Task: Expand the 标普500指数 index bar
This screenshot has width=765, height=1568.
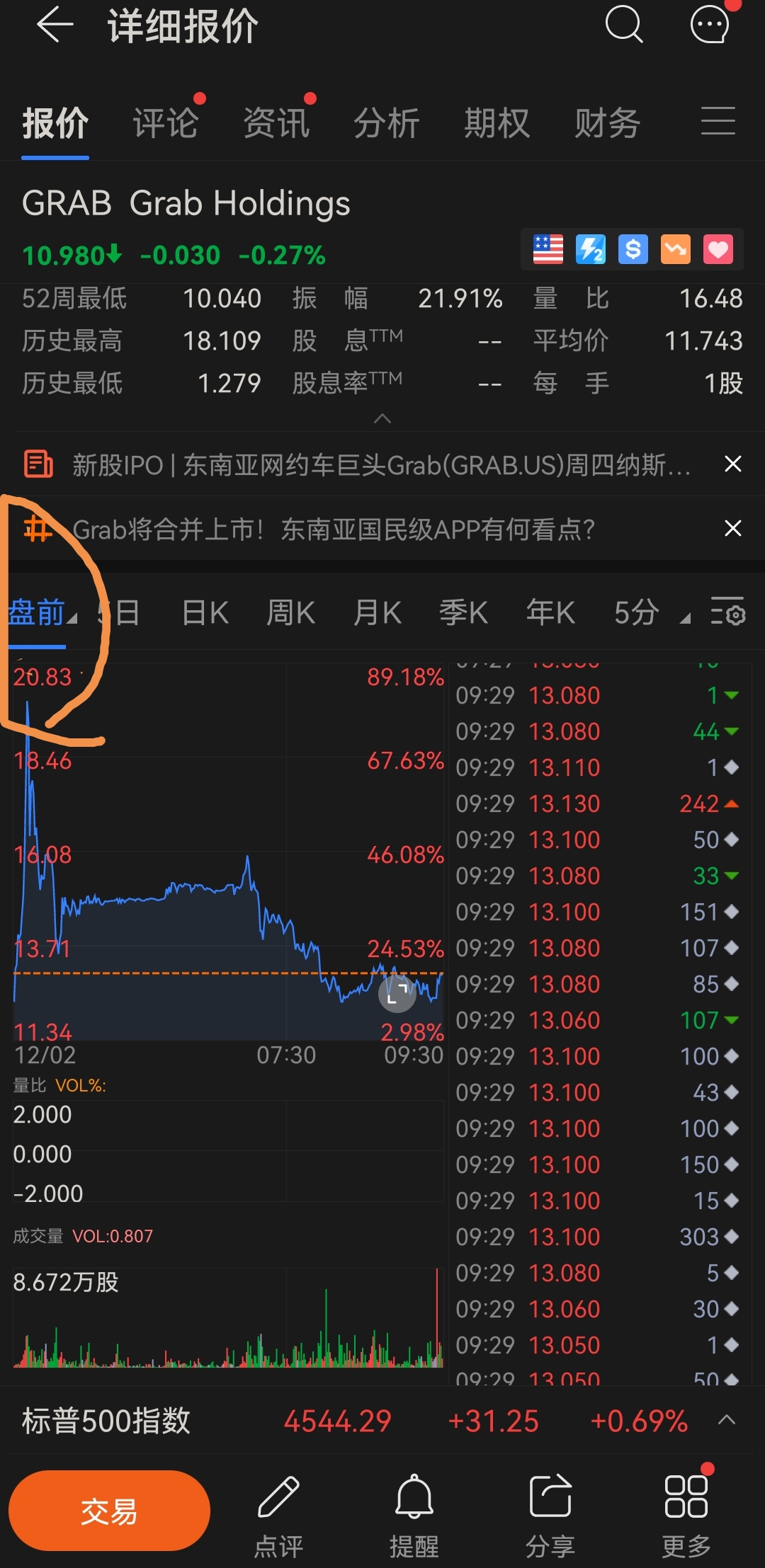Action: click(727, 1419)
